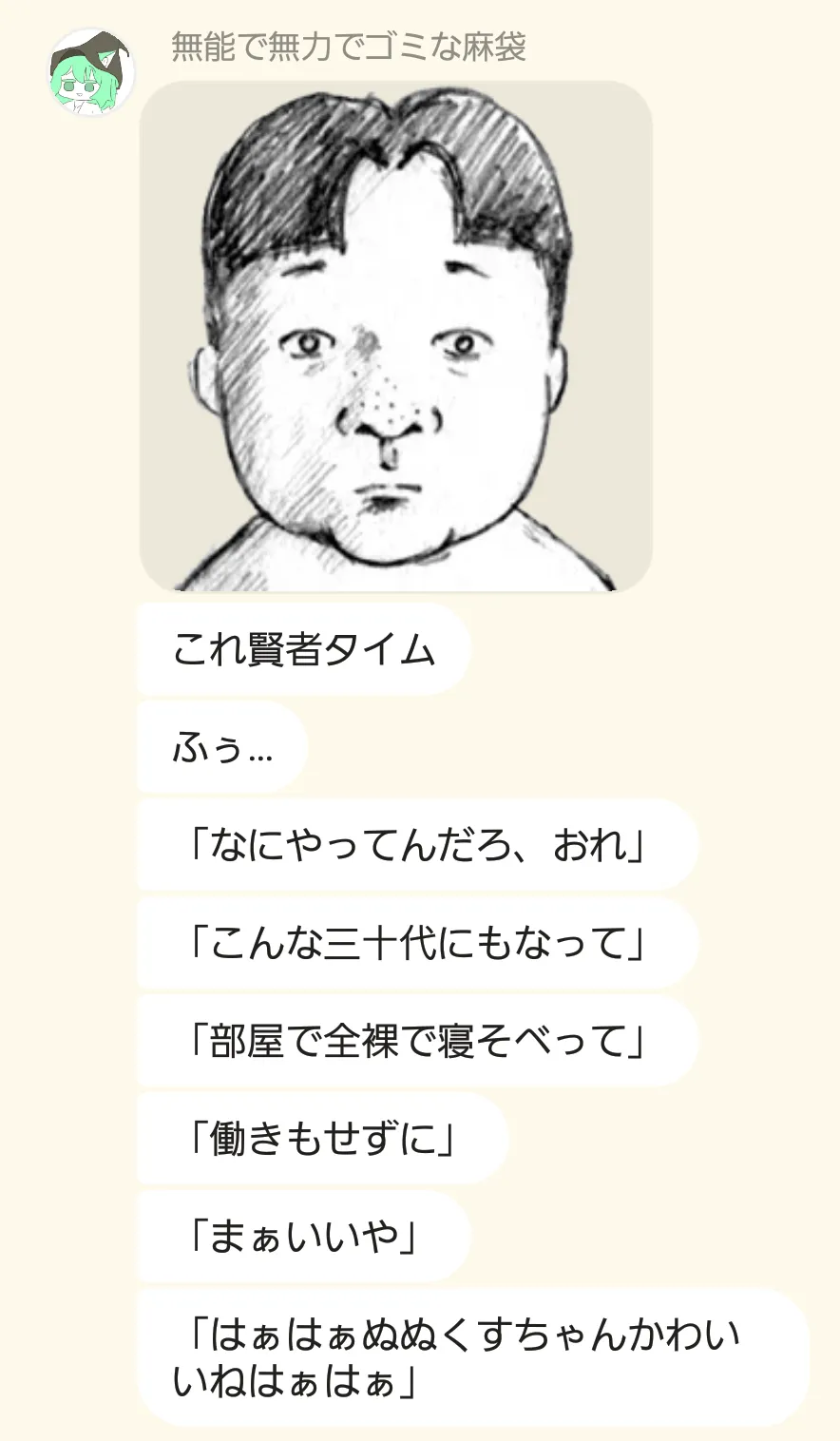Screen dimensions: 840x1441
Task: Open the sender's green-haired avatar profile
Action: tap(91, 72)
